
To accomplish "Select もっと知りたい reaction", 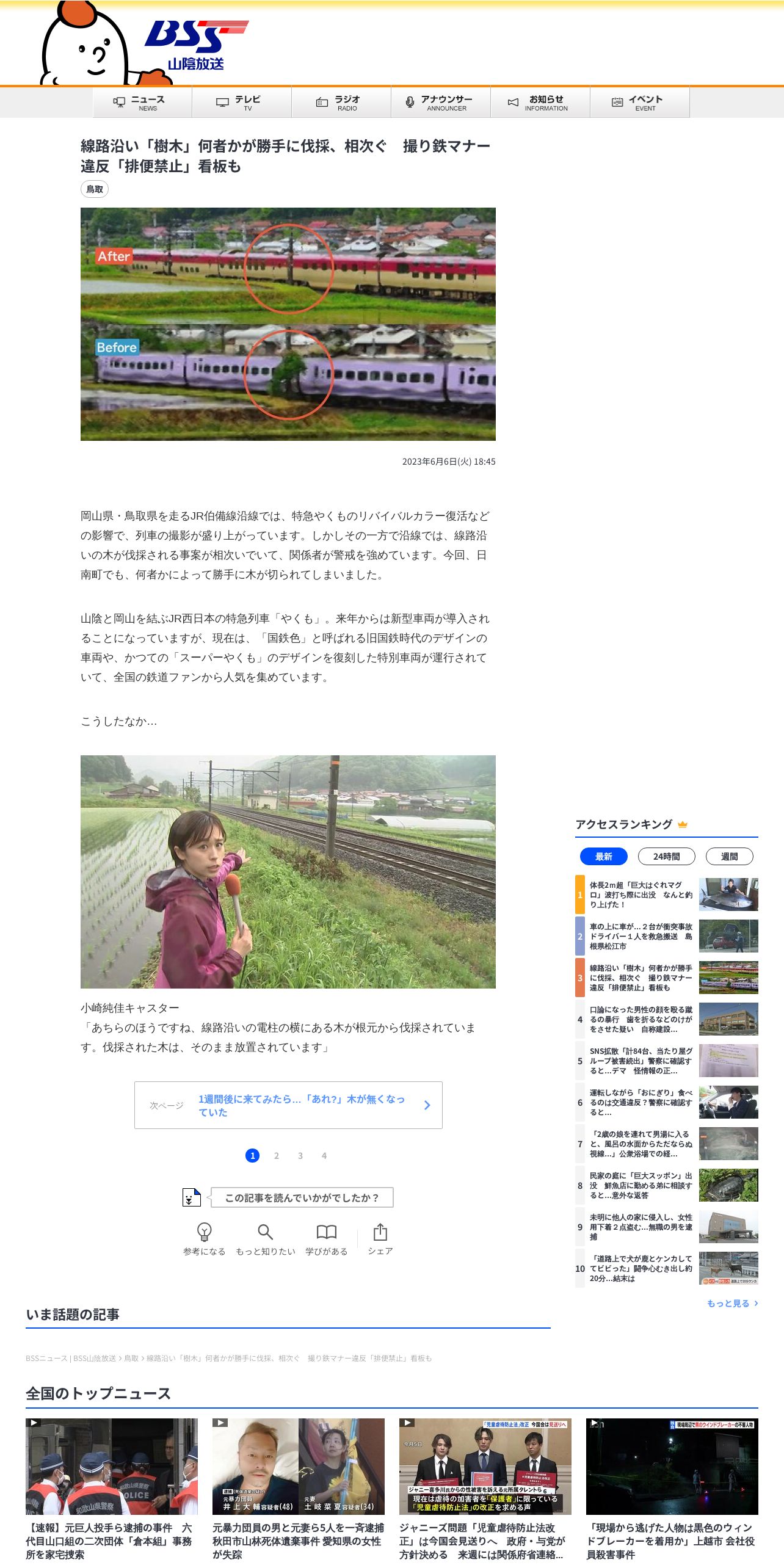I will coord(265,1239).
